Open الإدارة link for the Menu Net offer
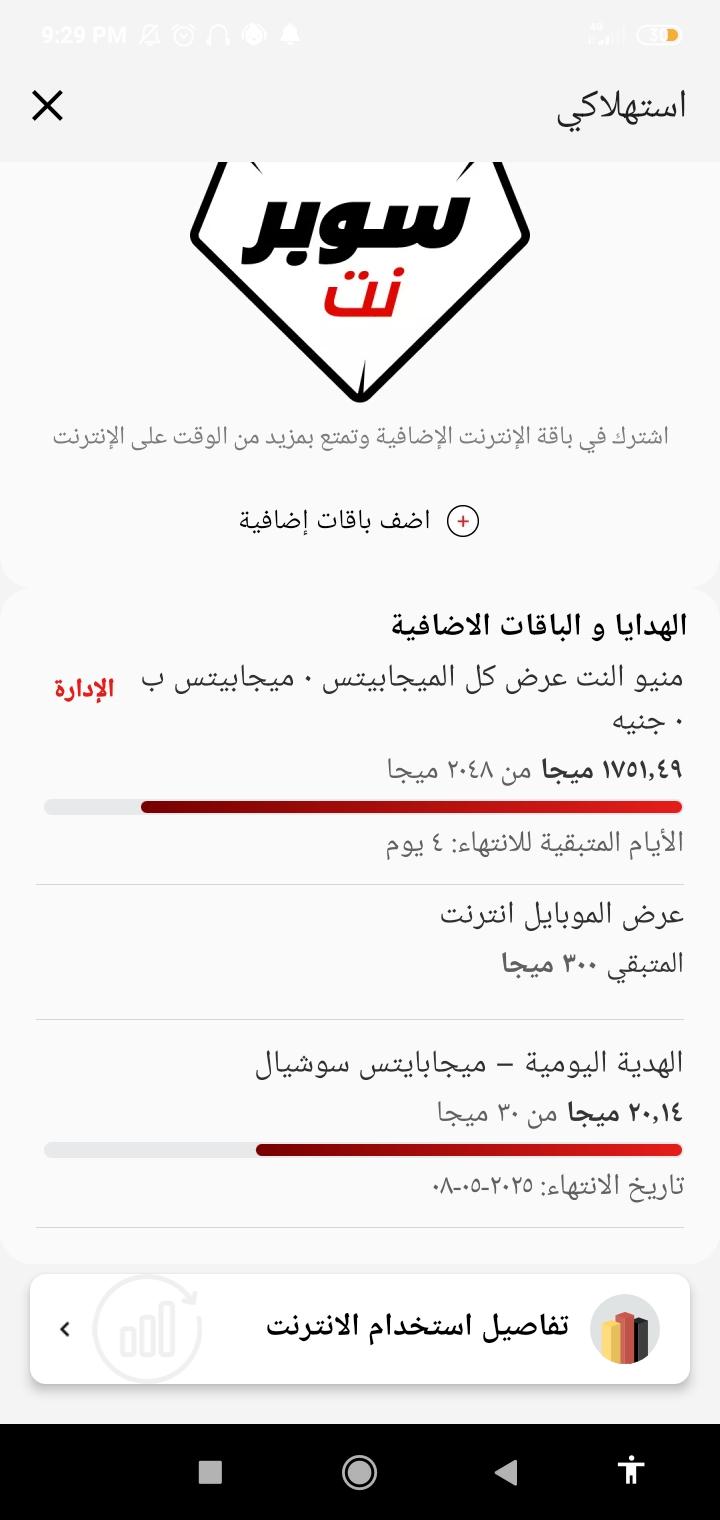 (x=85, y=689)
